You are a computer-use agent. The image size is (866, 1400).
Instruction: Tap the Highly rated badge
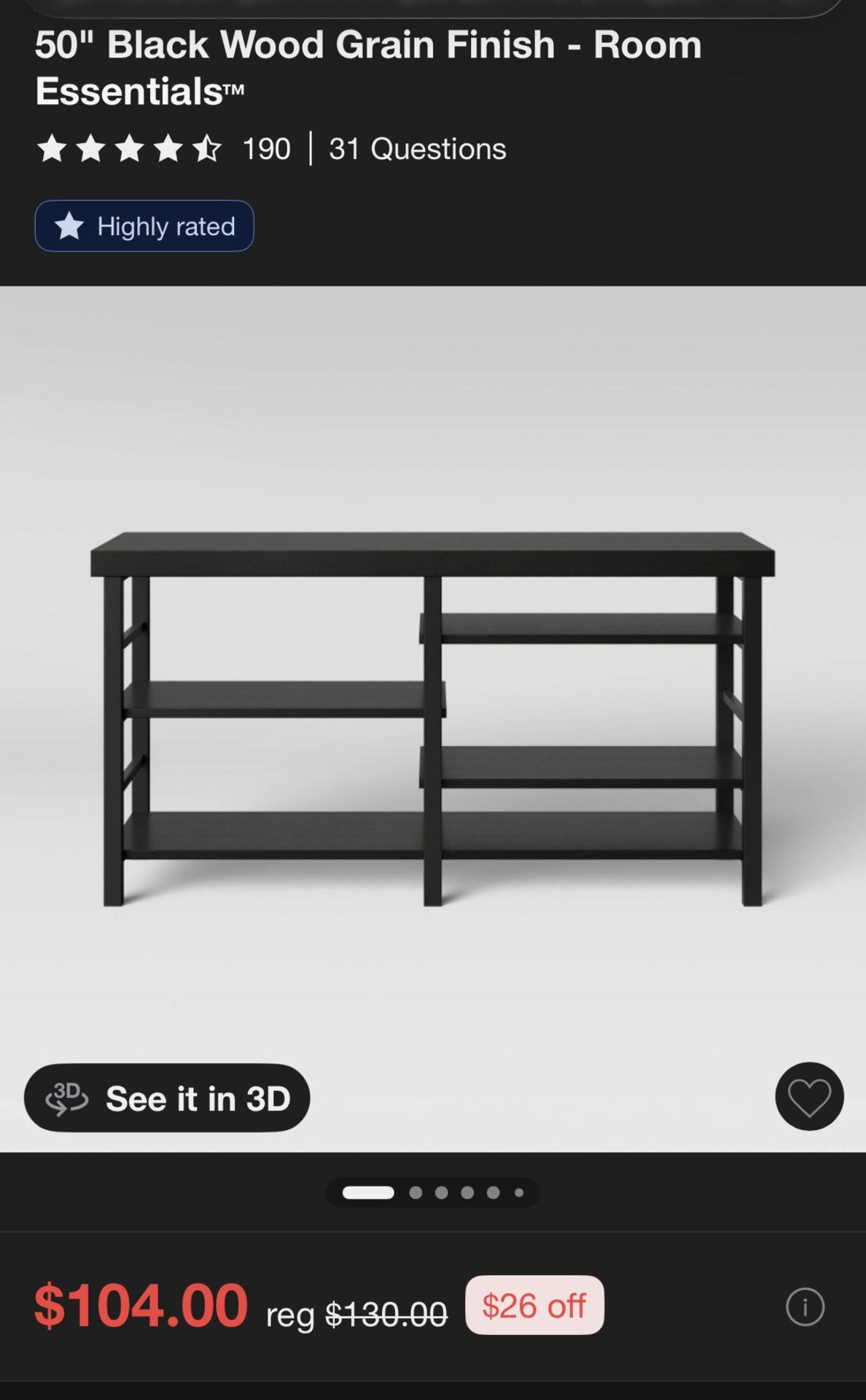(144, 226)
